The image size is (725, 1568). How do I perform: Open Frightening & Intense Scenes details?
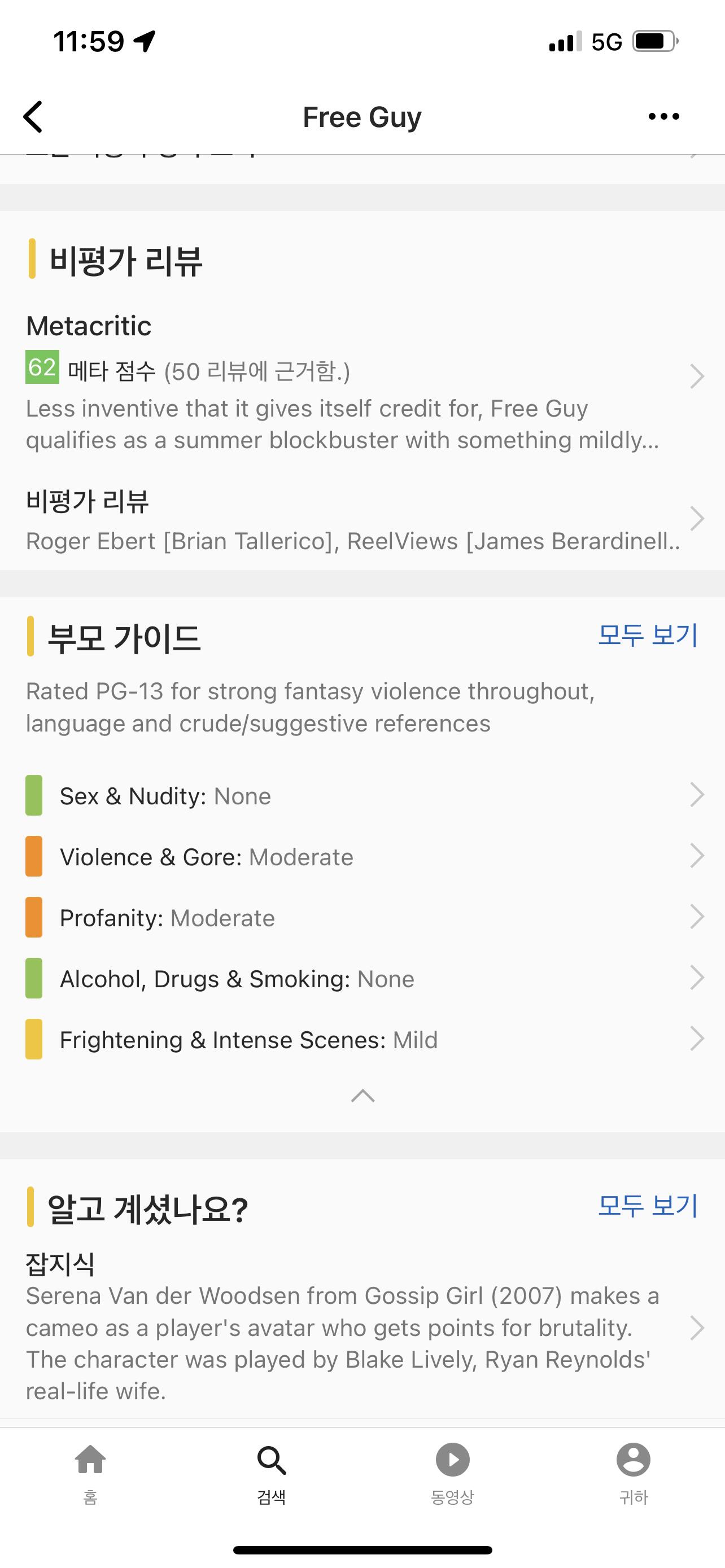point(362,1039)
